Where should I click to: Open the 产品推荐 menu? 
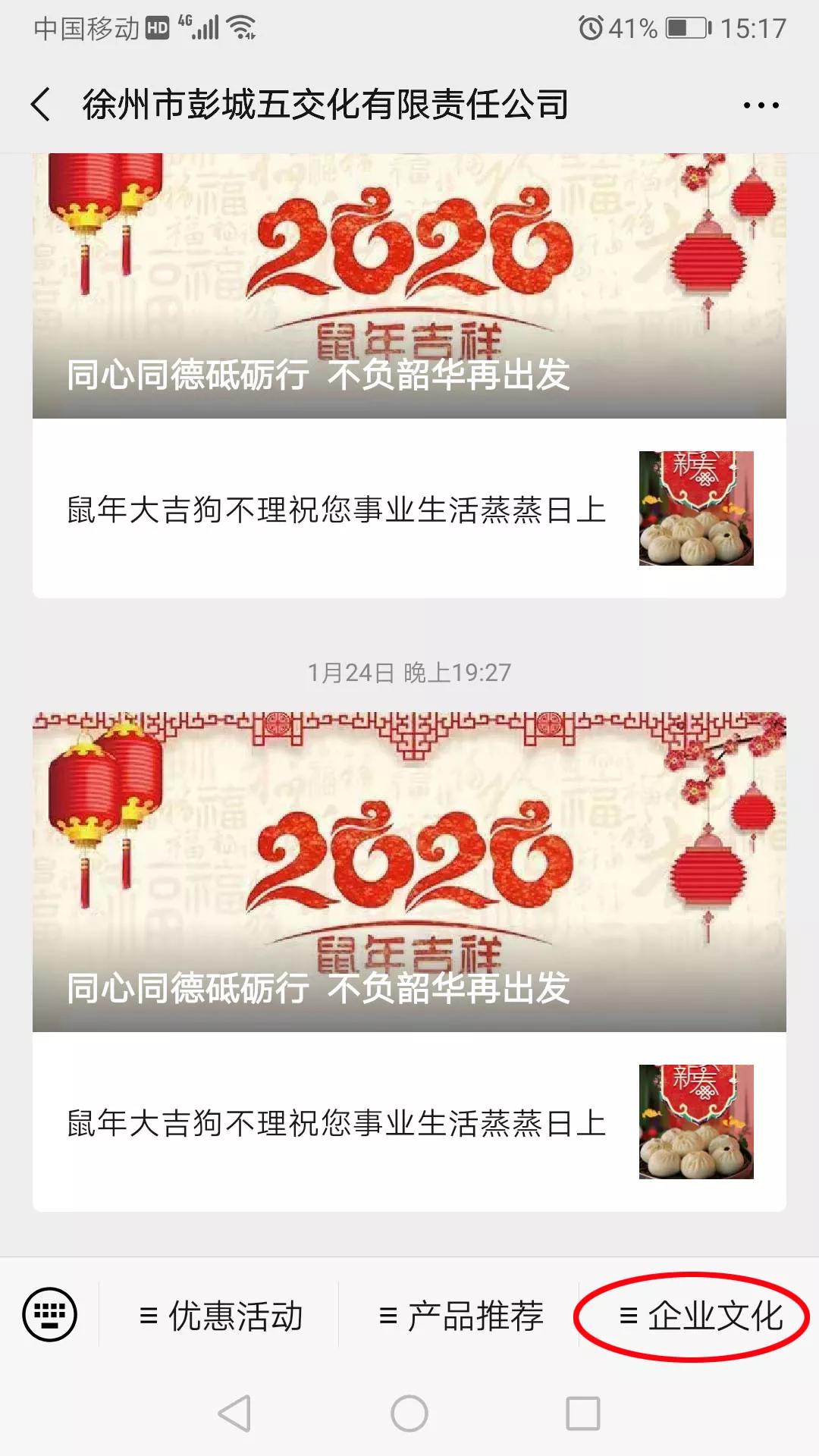click(x=460, y=1316)
